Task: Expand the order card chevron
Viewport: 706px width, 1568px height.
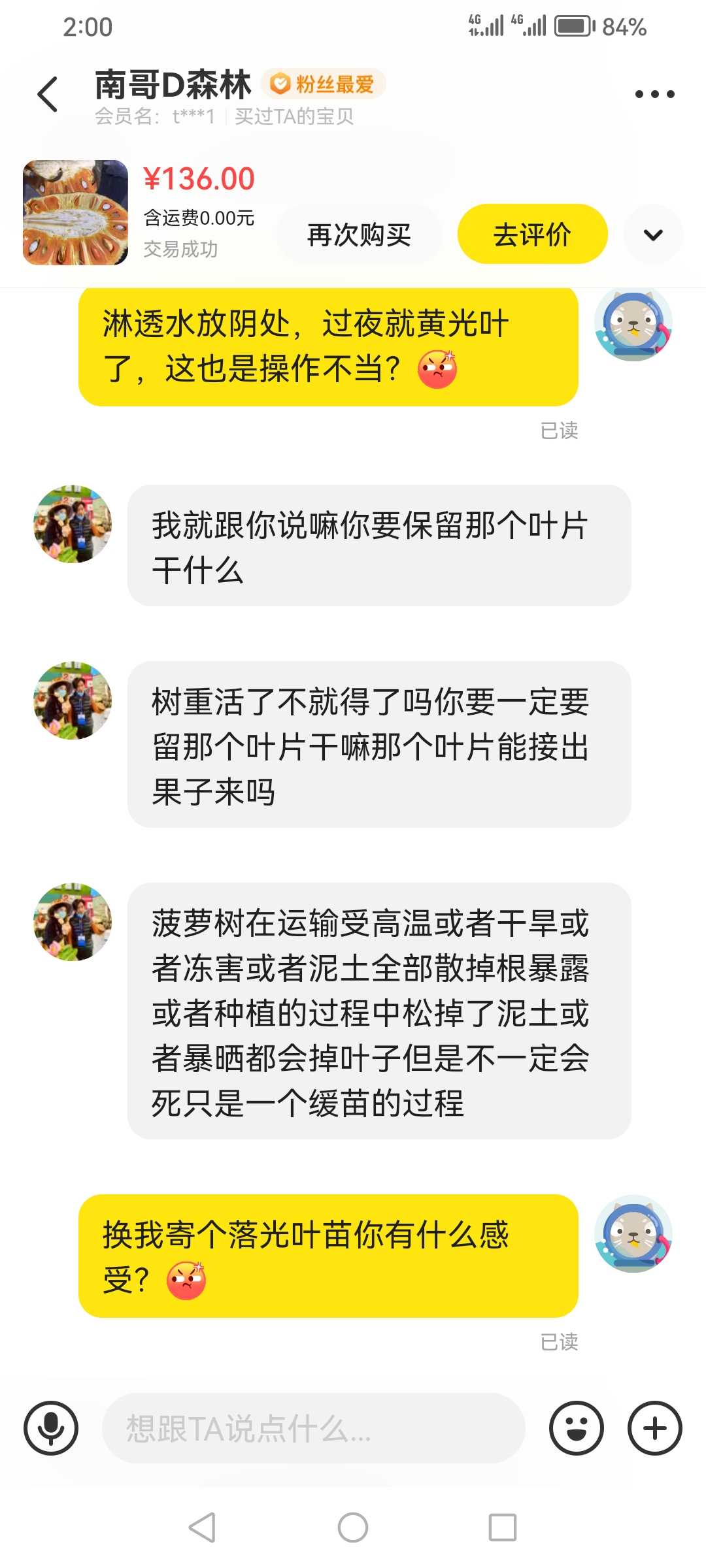Action: click(653, 234)
